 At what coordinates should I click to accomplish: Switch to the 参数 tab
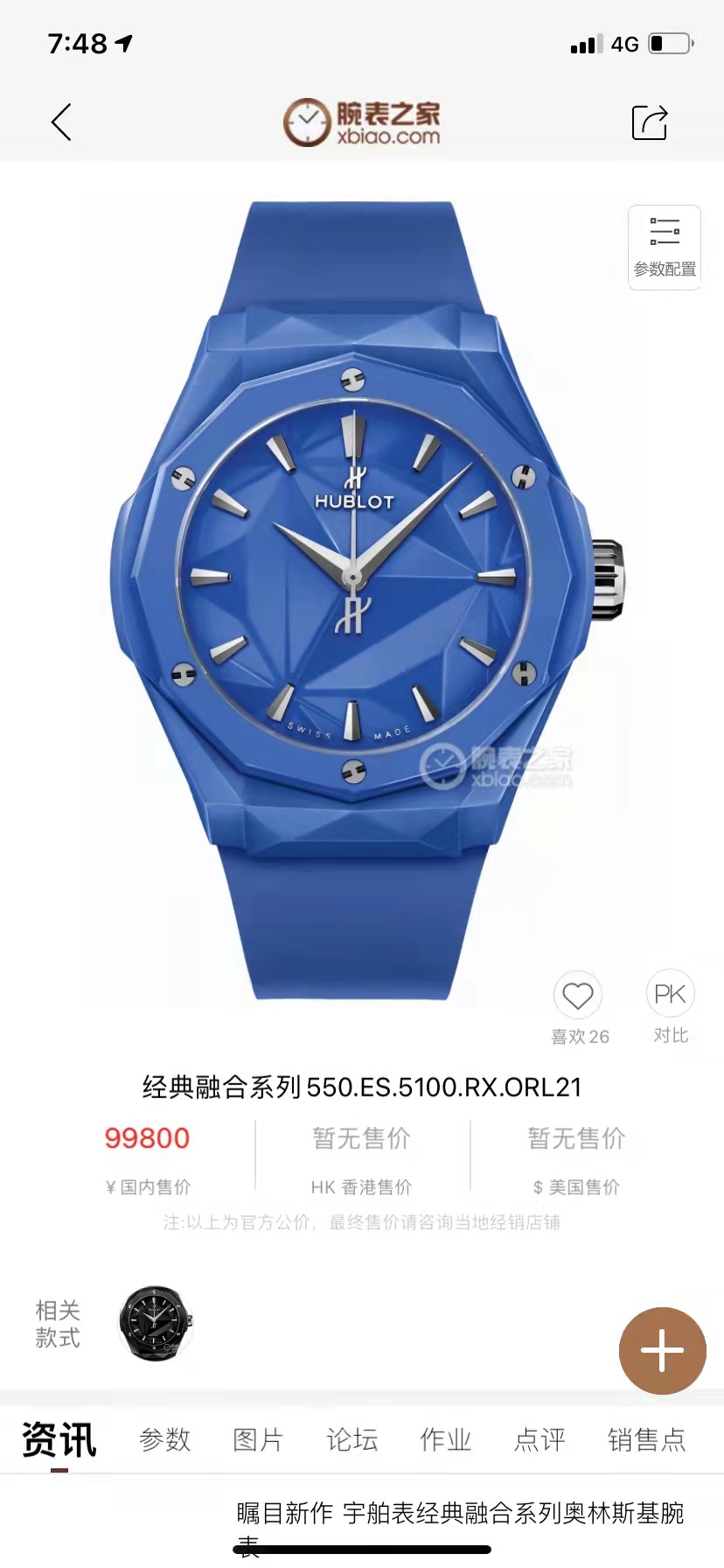click(165, 1438)
